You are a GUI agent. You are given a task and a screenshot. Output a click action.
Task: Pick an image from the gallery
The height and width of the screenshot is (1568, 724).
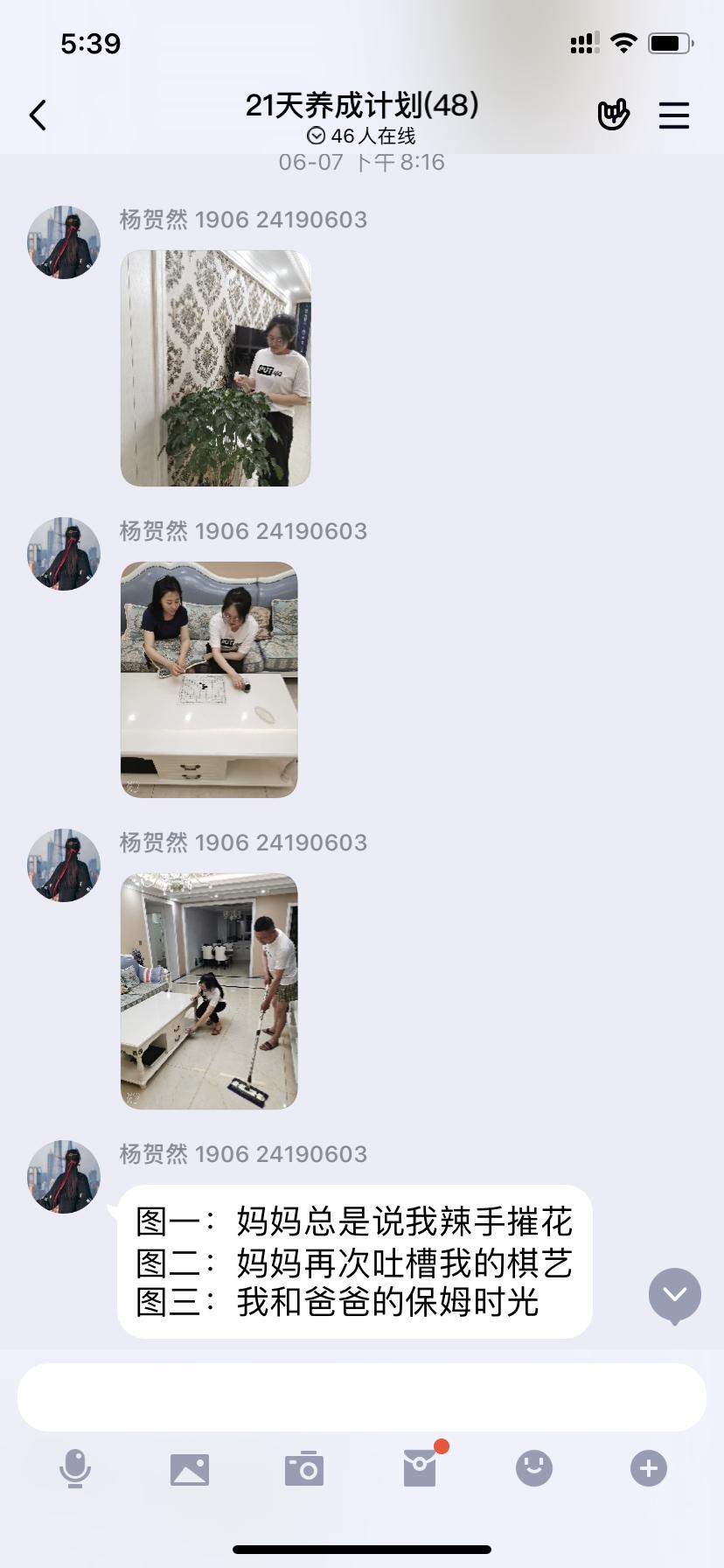point(190,1469)
